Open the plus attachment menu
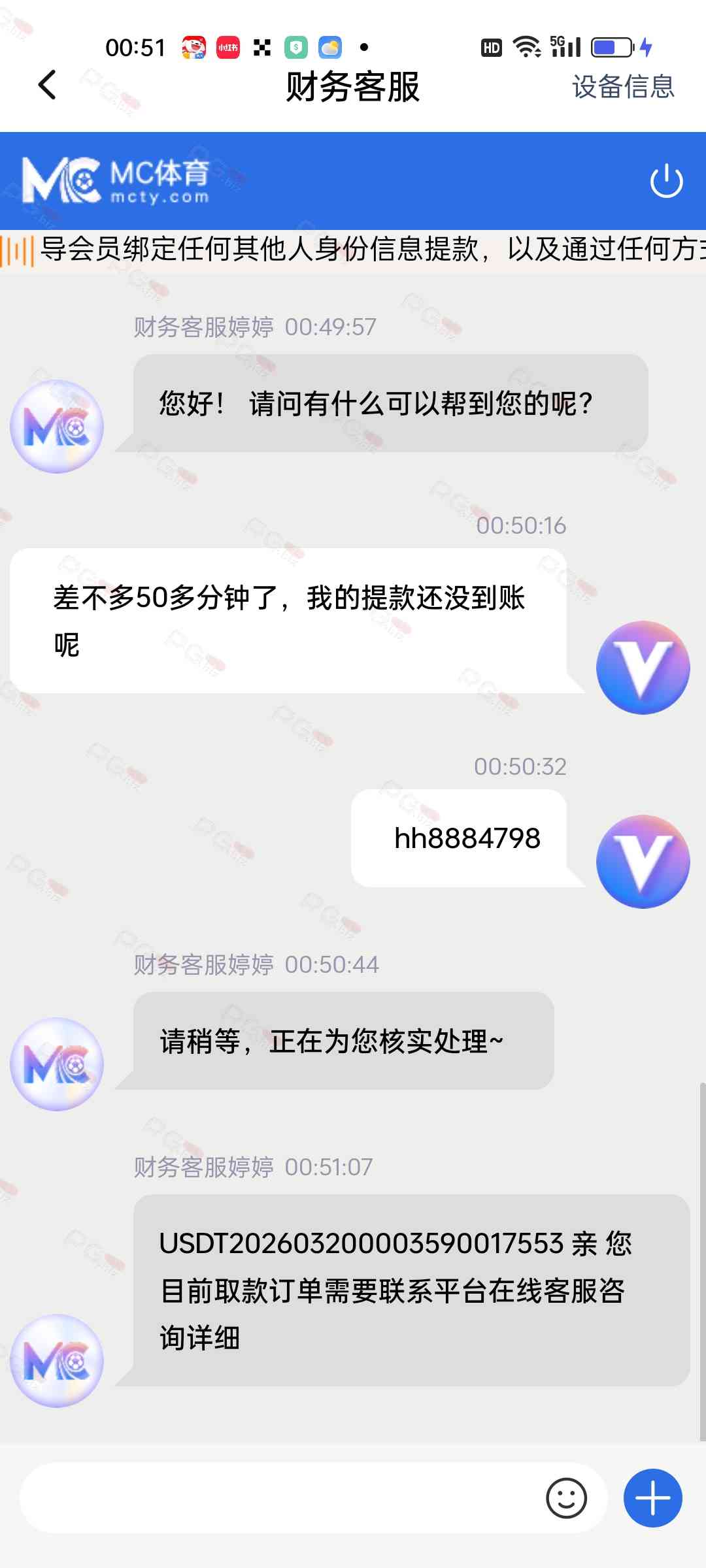The image size is (706, 1568). (652, 1498)
